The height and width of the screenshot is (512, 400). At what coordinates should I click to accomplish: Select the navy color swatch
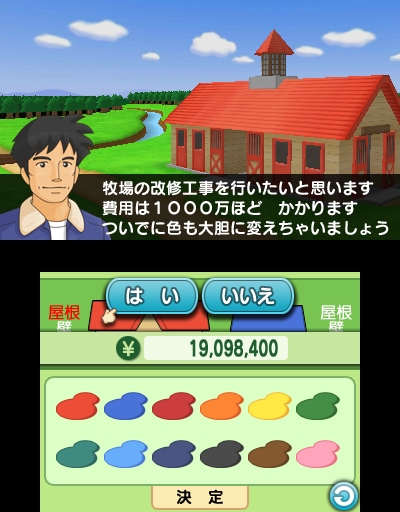click(174, 454)
